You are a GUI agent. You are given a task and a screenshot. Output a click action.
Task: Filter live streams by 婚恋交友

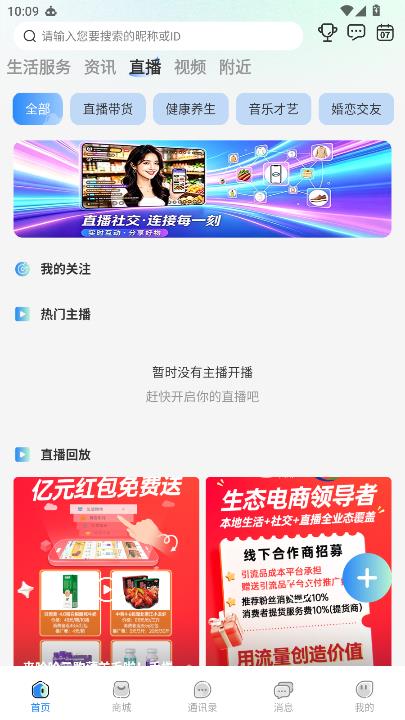click(x=356, y=109)
